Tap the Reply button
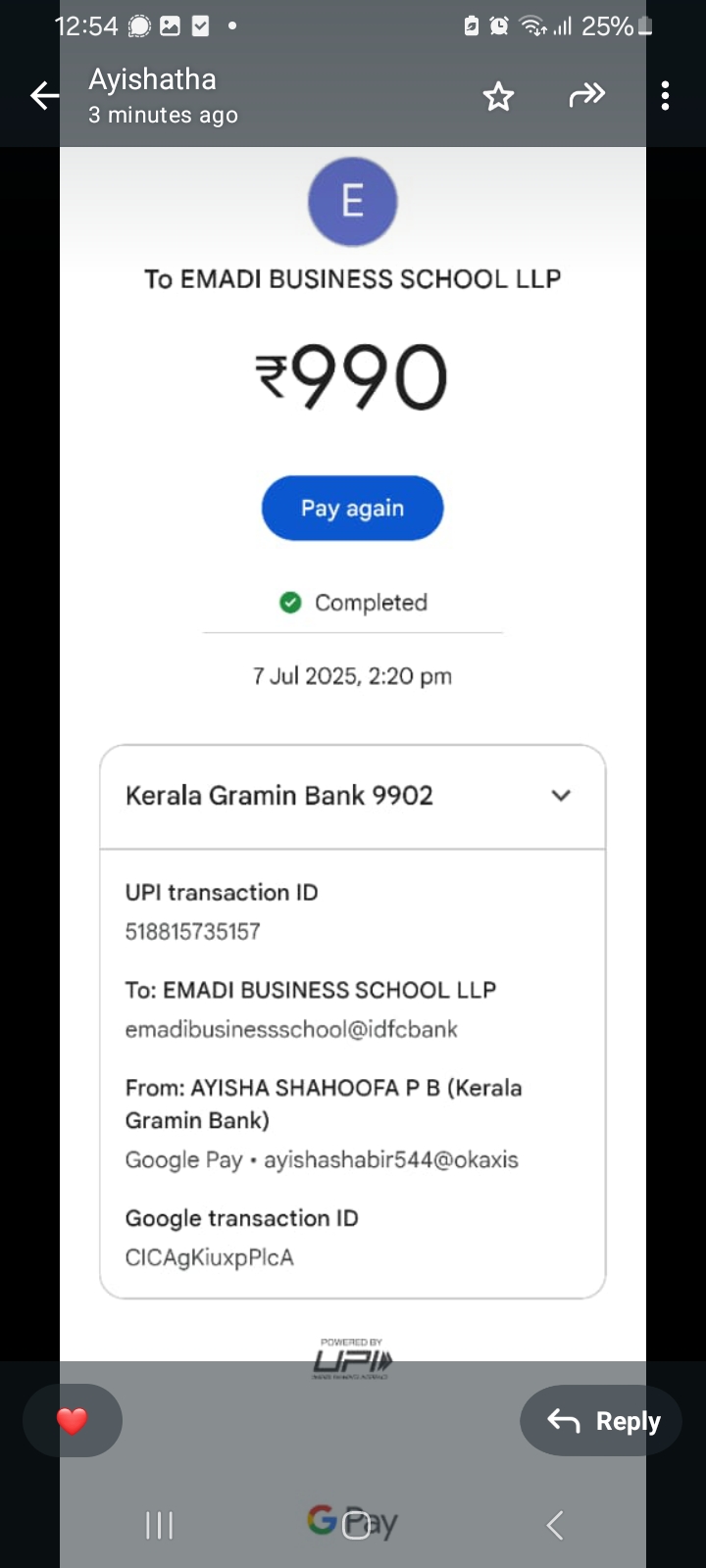The height and width of the screenshot is (1568, 706). [x=601, y=1420]
